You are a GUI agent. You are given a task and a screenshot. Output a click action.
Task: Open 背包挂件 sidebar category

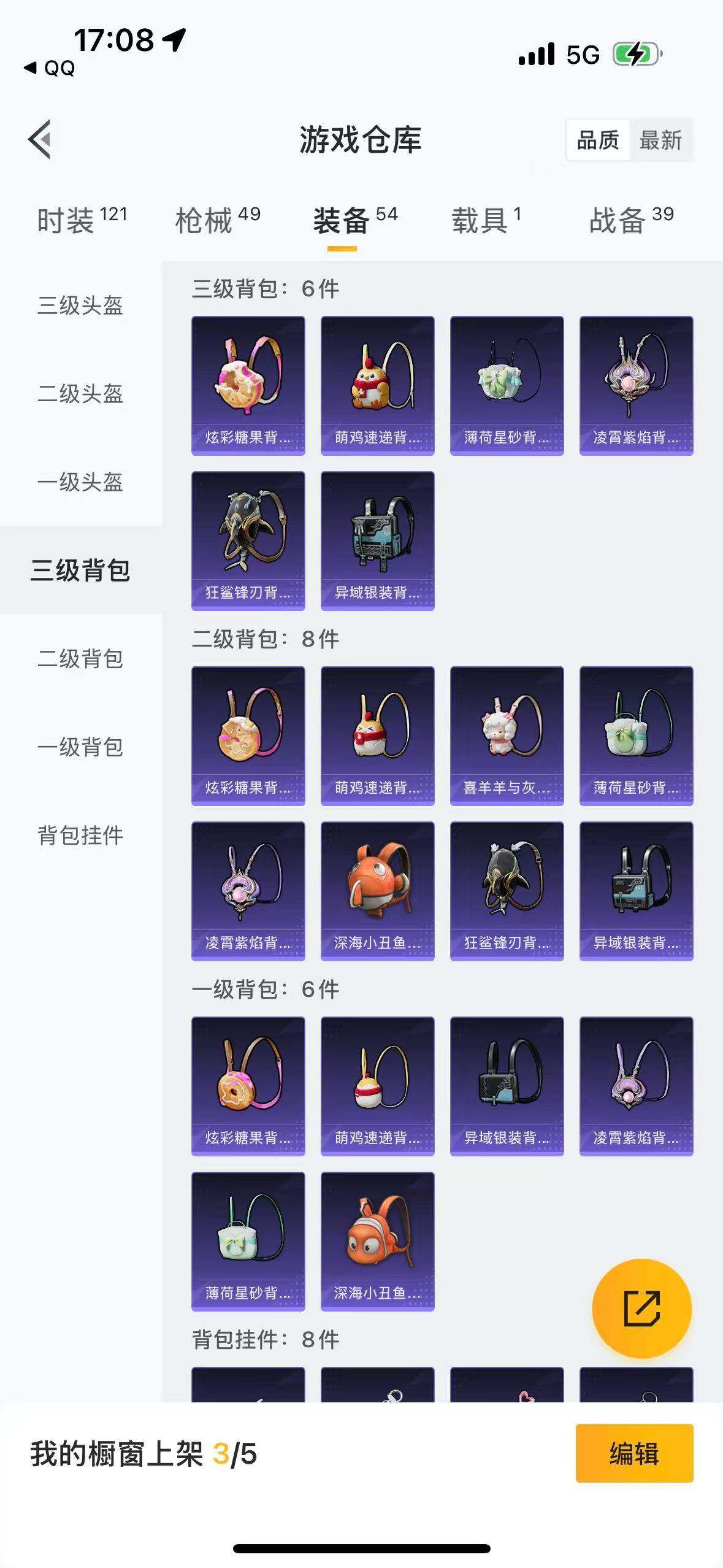[80, 835]
